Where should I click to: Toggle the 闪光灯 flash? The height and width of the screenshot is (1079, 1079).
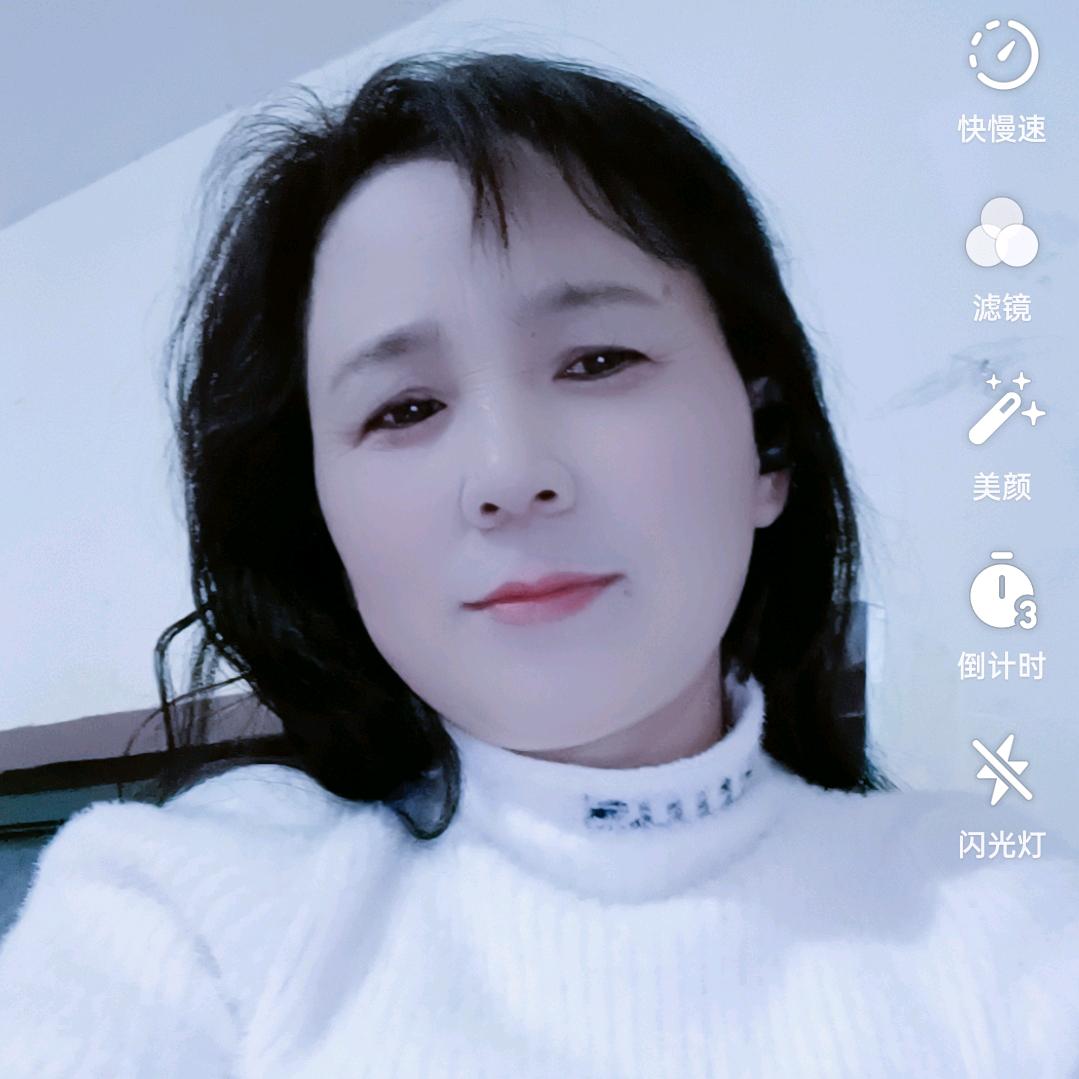tap(1002, 770)
